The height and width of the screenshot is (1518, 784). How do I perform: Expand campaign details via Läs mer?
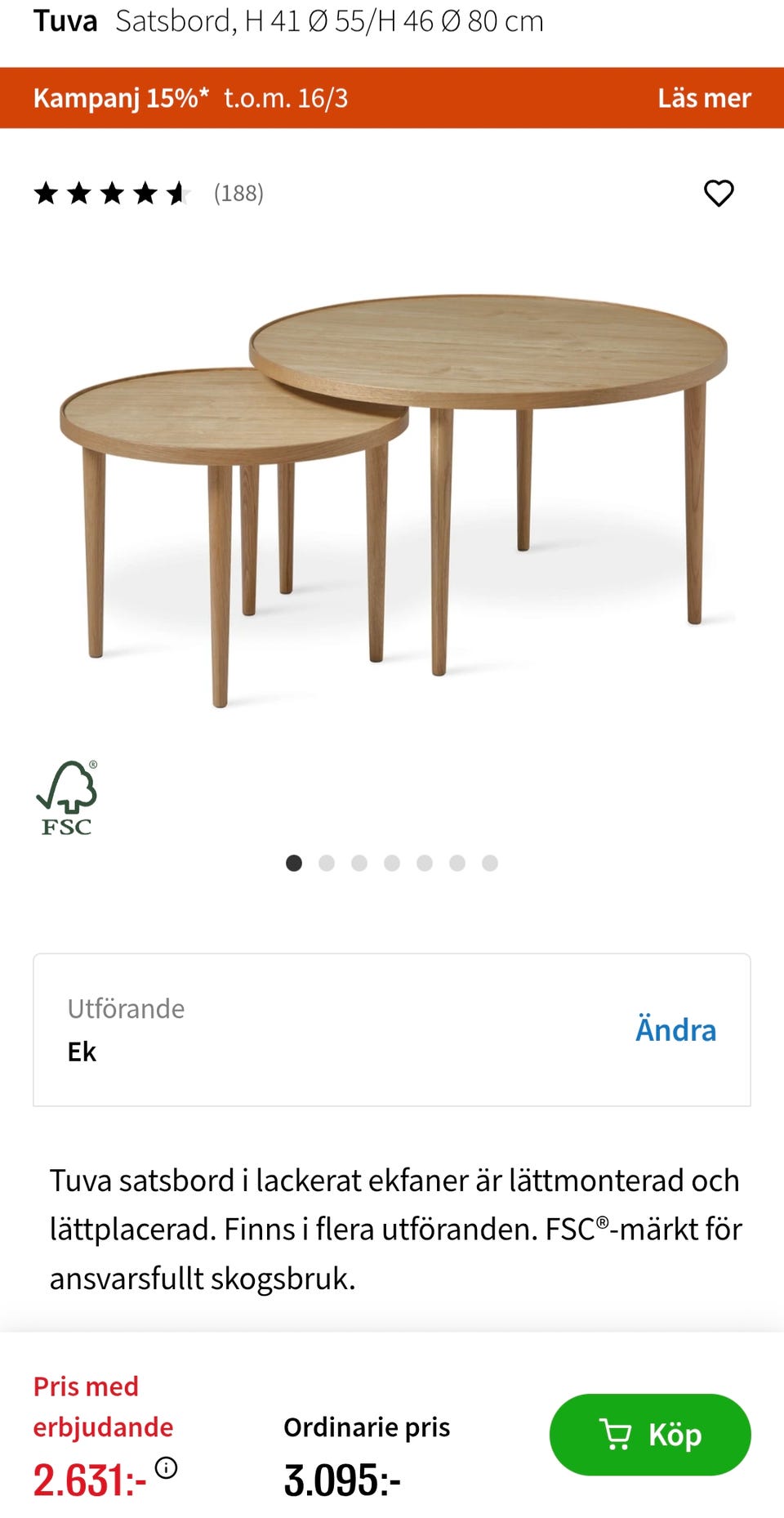click(x=704, y=97)
